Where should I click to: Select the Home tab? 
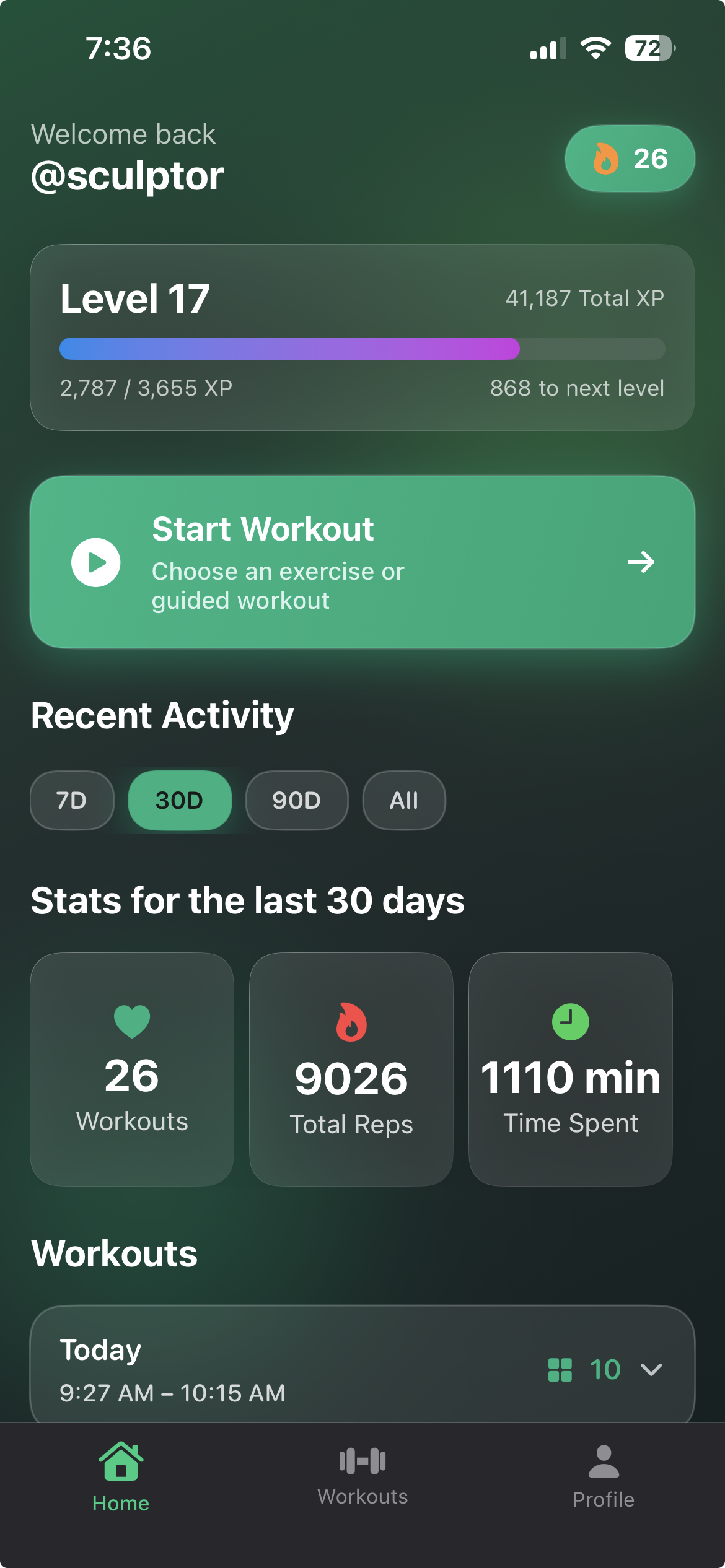click(121, 1480)
